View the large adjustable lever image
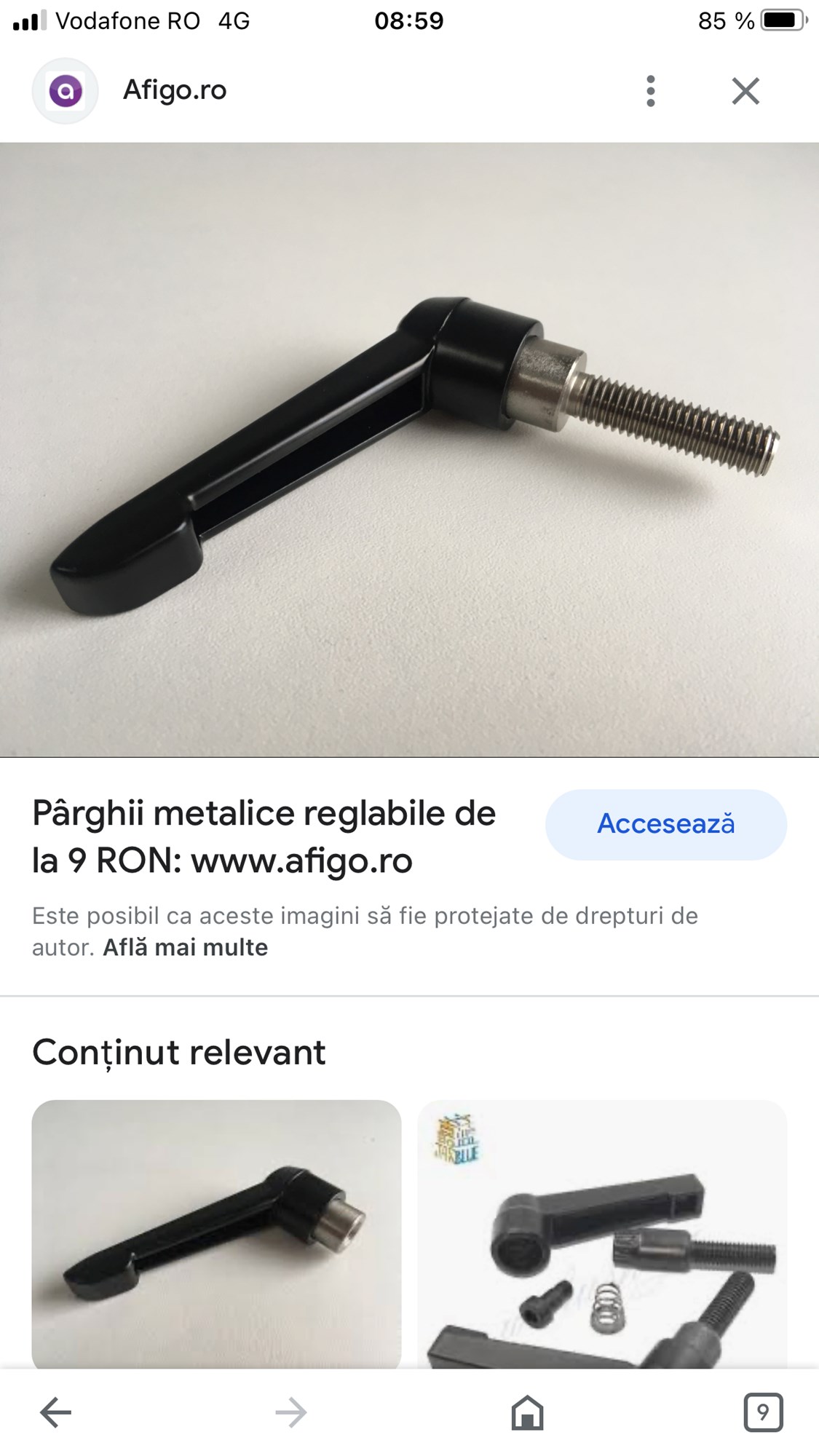Screen dimensions: 819x1456 (x=409, y=449)
